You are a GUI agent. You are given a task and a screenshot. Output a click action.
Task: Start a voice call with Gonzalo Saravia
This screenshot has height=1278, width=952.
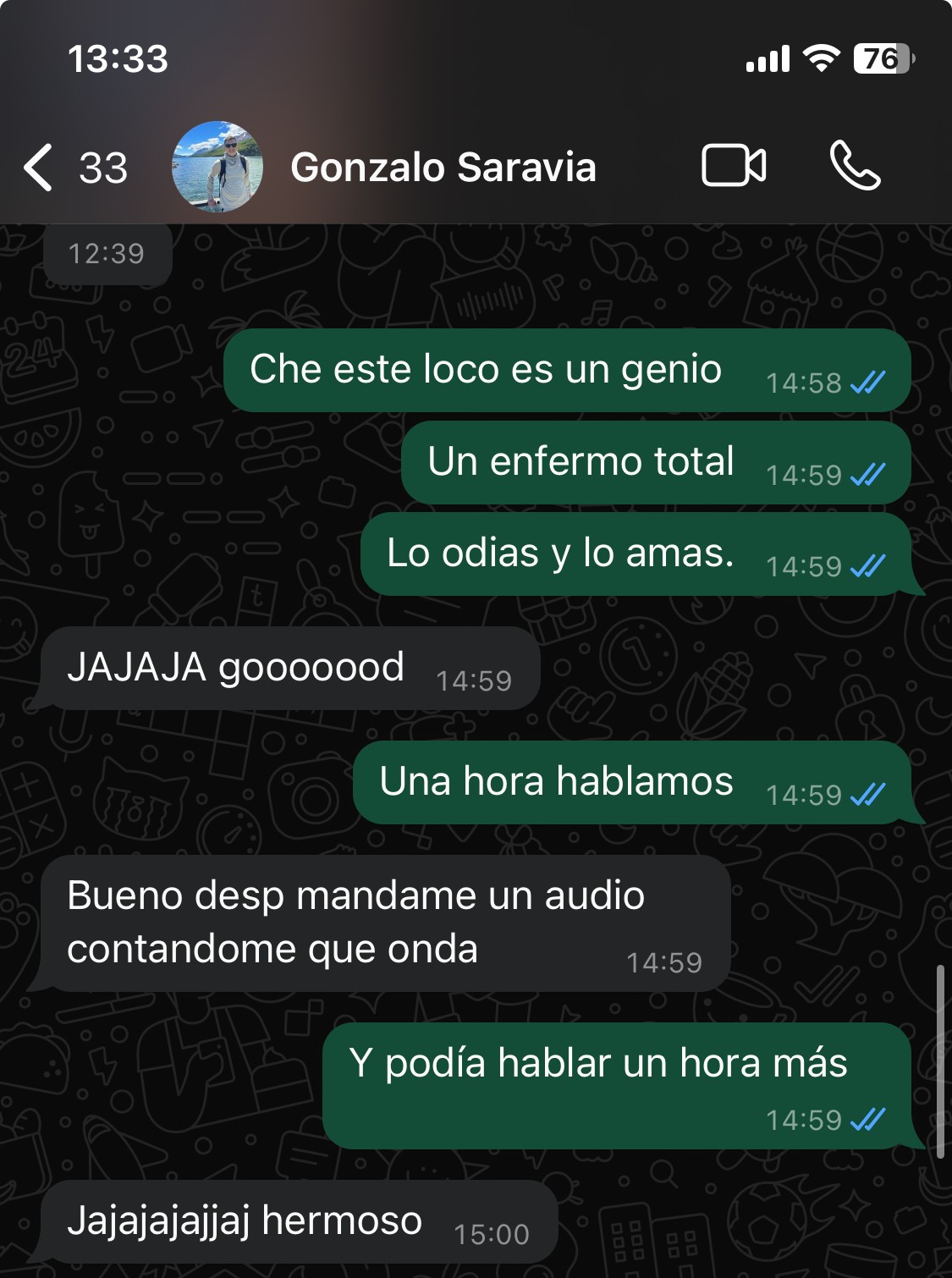(855, 165)
